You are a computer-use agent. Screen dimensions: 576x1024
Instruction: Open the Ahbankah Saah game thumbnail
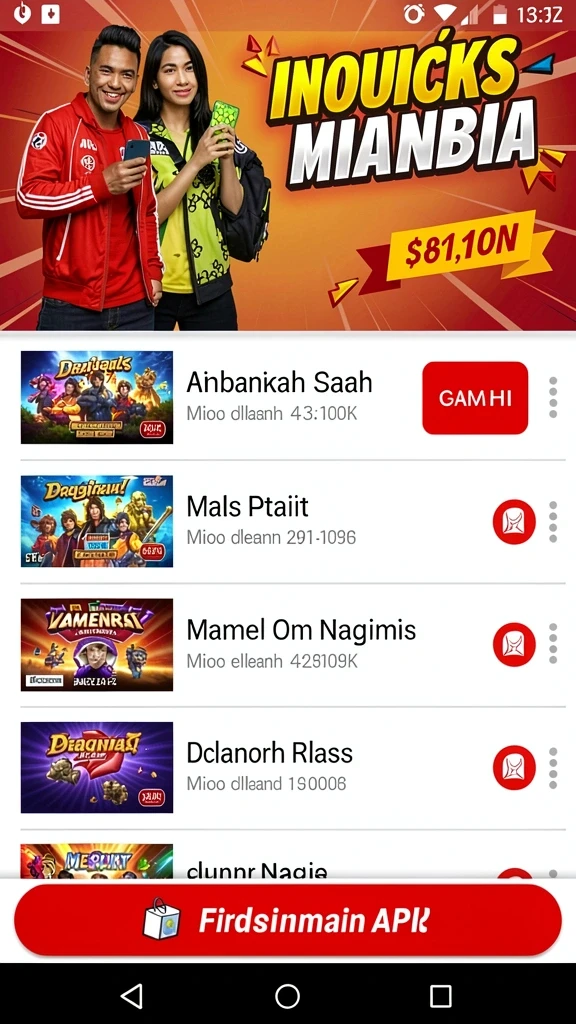coord(97,397)
